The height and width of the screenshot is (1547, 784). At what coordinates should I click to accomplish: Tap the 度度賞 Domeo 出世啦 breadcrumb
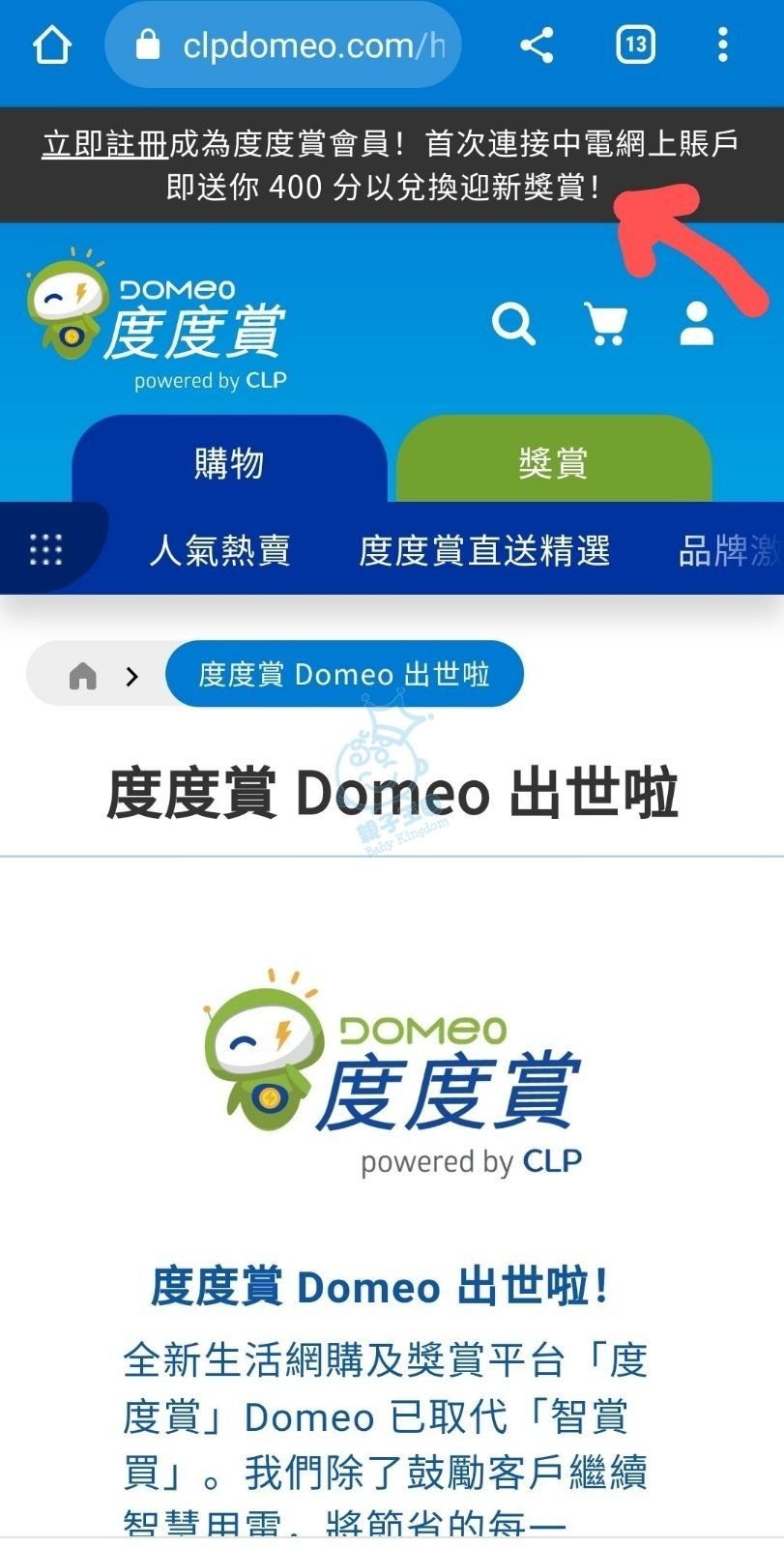coord(344,674)
